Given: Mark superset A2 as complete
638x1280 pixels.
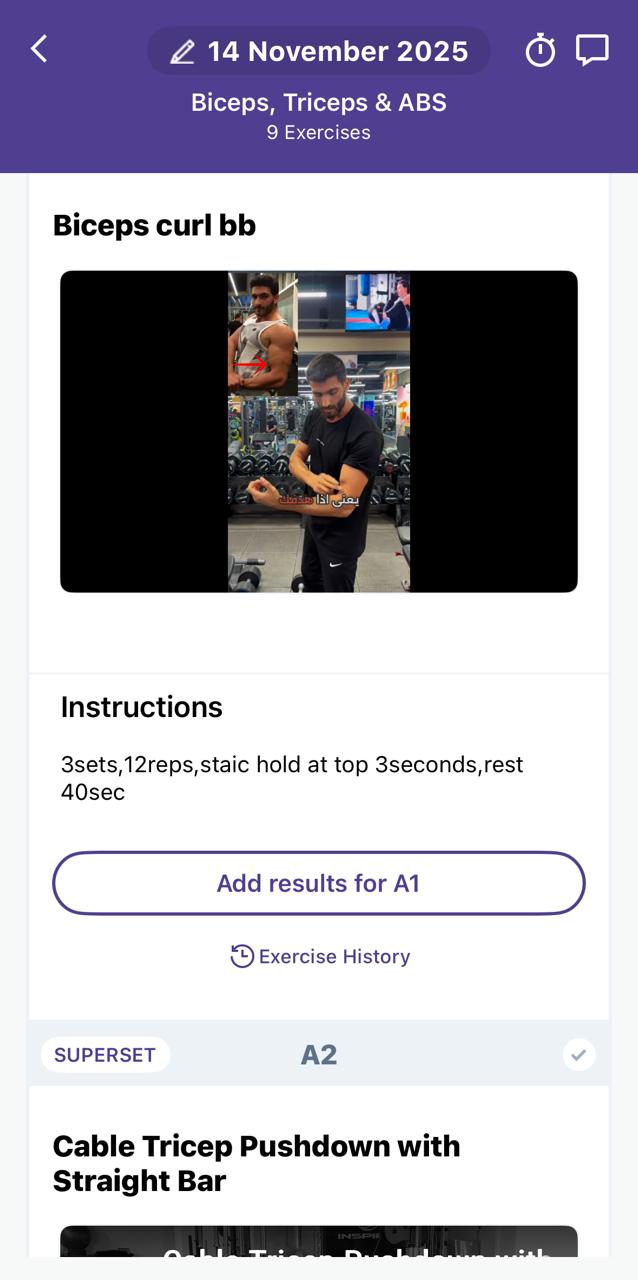Looking at the screenshot, I should tap(578, 1054).
